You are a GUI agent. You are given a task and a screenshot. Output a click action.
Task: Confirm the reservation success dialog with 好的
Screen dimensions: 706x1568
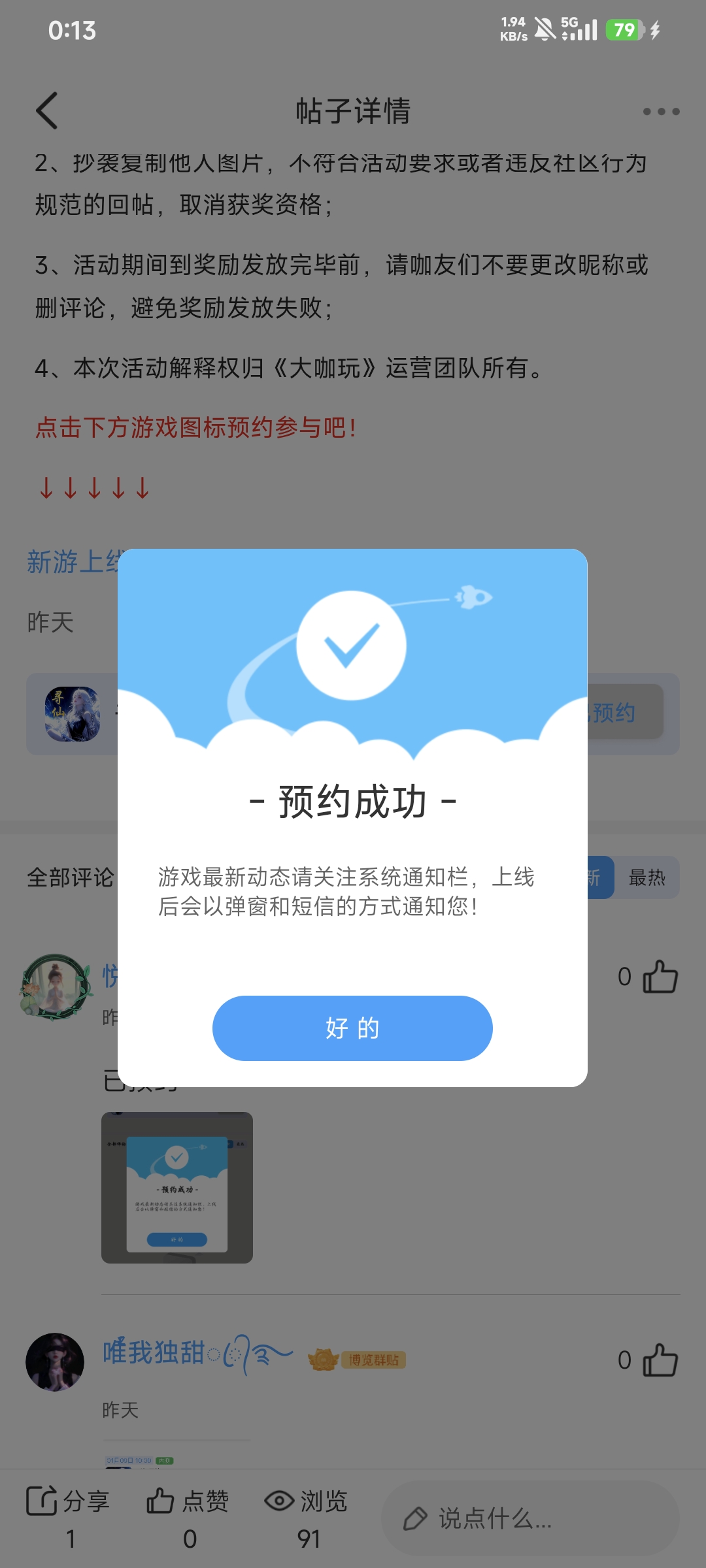pos(352,1028)
